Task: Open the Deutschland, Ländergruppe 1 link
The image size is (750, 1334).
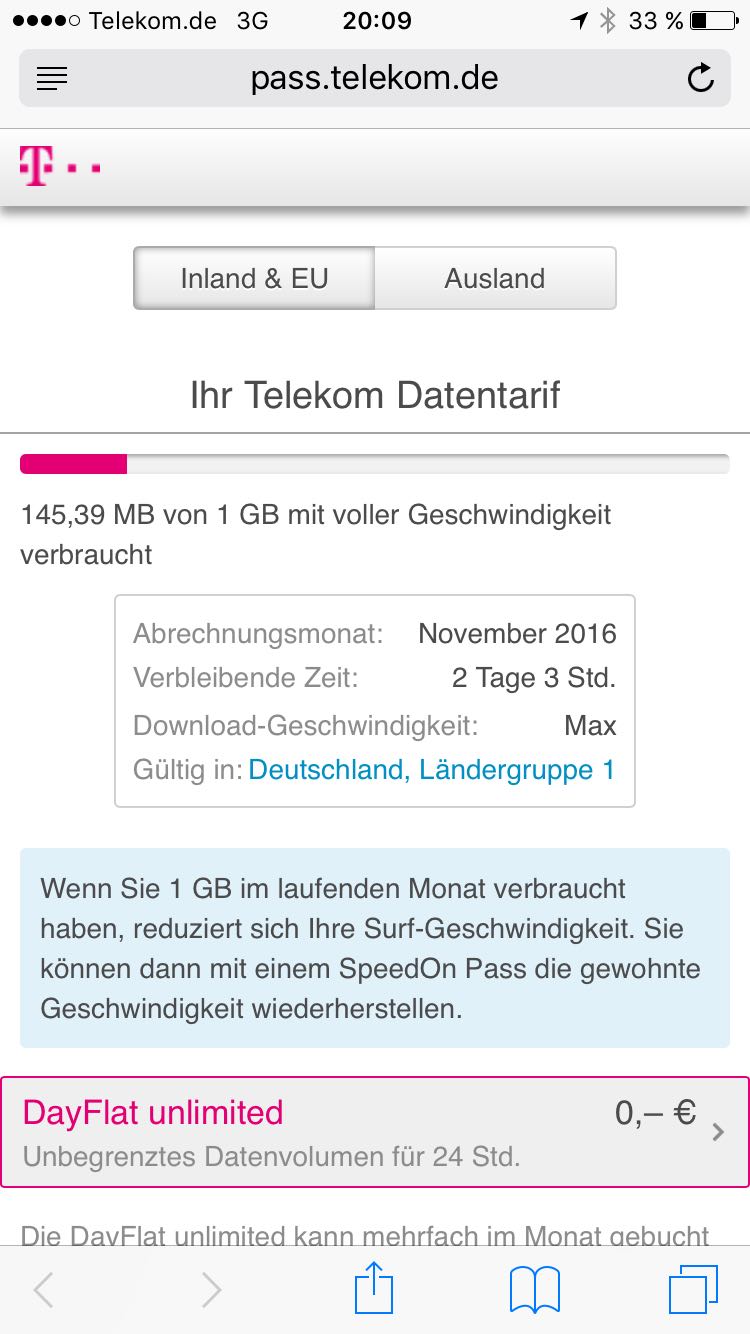Action: click(431, 770)
